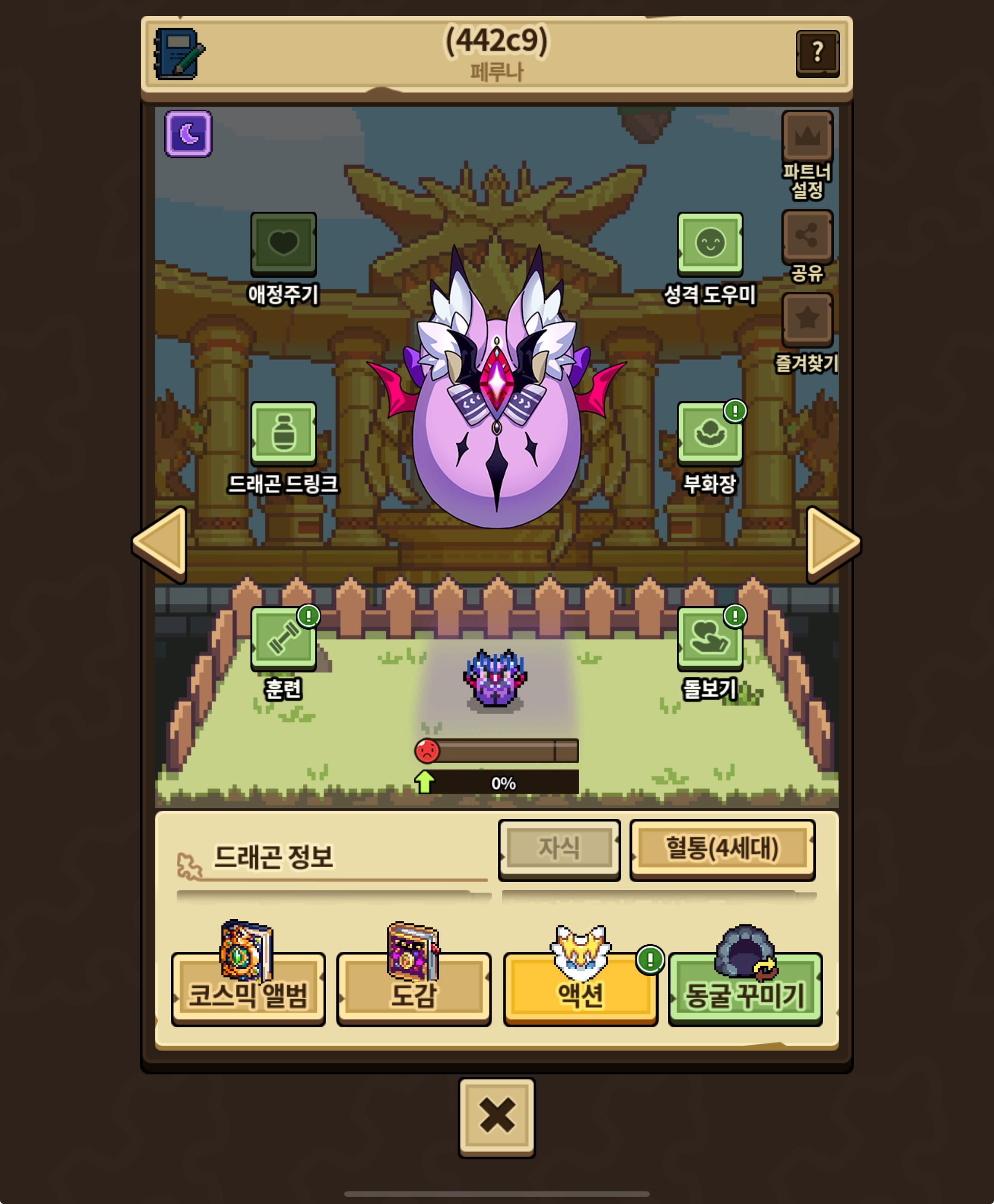This screenshot has width=994, height=1204.
Task: Open the help question mark
Action: pyautogui.click(x=817, y=53)
